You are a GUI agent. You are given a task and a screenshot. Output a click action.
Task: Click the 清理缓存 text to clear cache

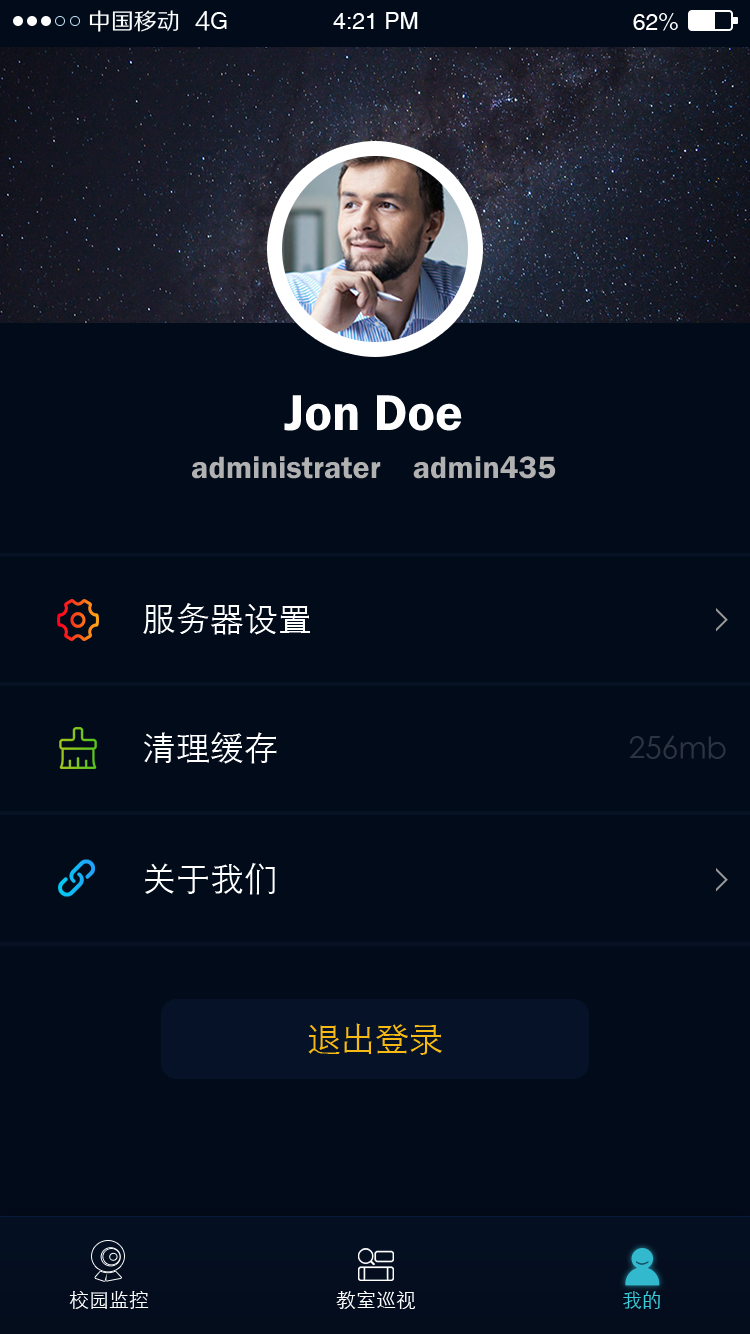211,748
